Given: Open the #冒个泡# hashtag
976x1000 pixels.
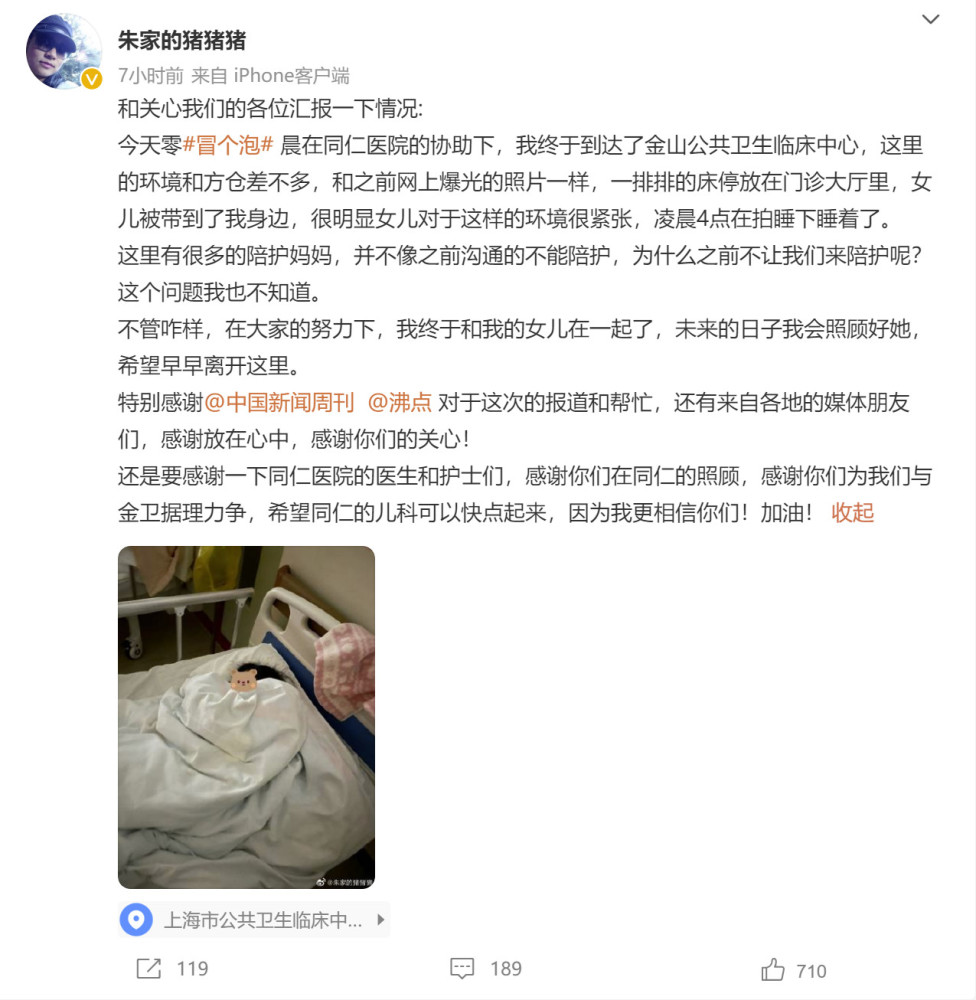Looking at the screenshot, I should pyautogui.click(x=228, y=145).
